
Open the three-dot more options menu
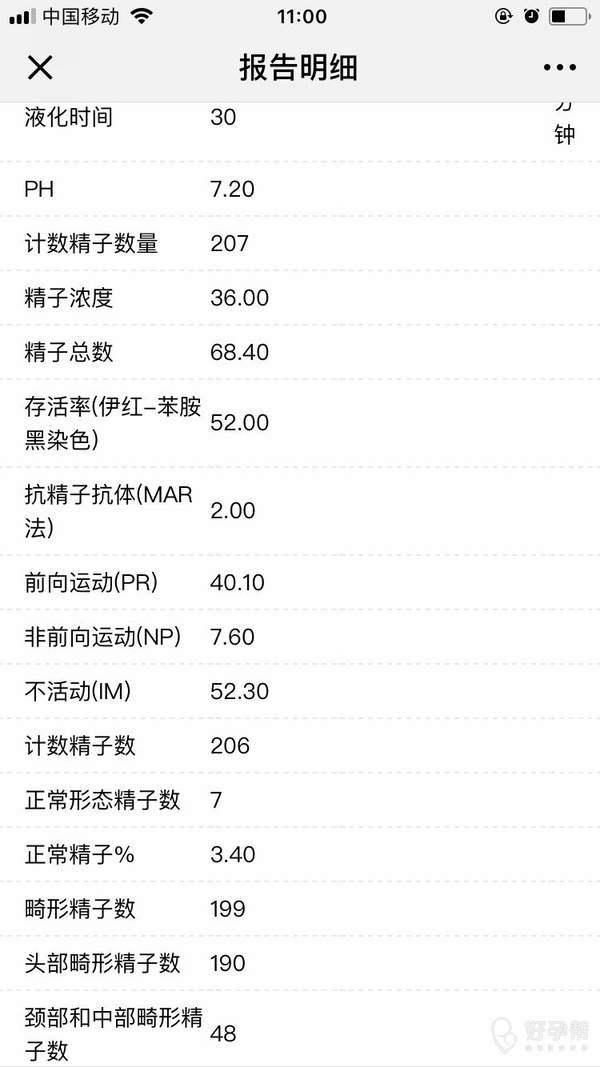(560, 68)
